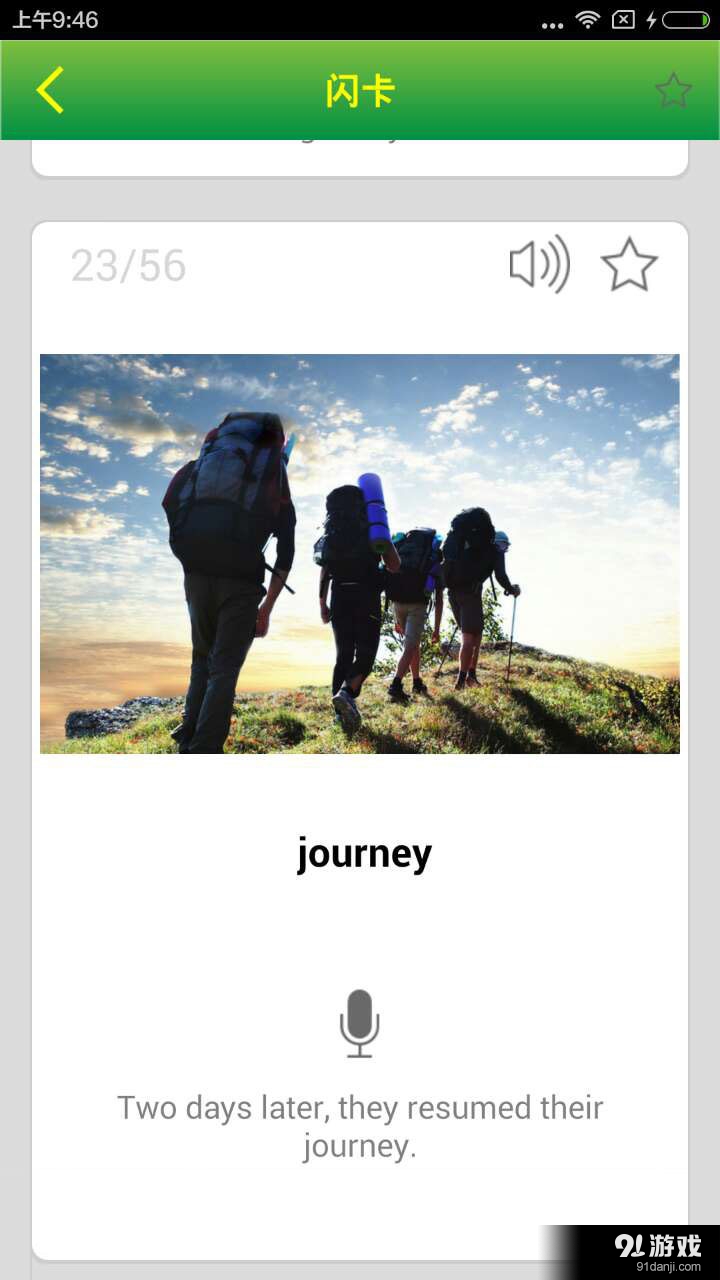Tap the star icon in the green header
The image size is (720, 1280).
click(x=673, y=91)
